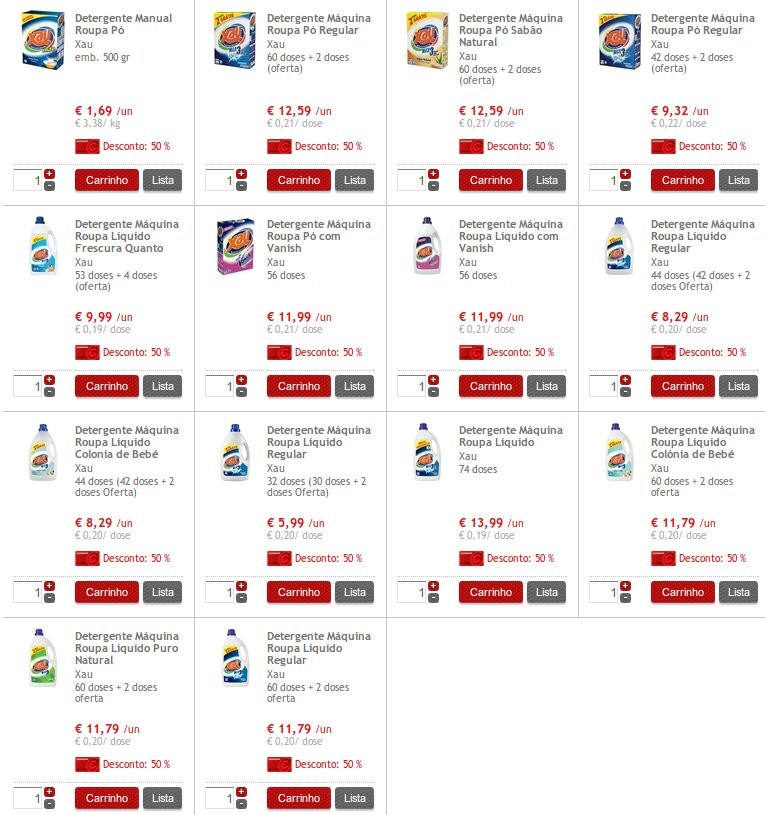Add the 74 doses Roupa Líquido to Carrinho
Image resolution: width=765 pixels, height=815 pixels.
(x=490, y=592)
